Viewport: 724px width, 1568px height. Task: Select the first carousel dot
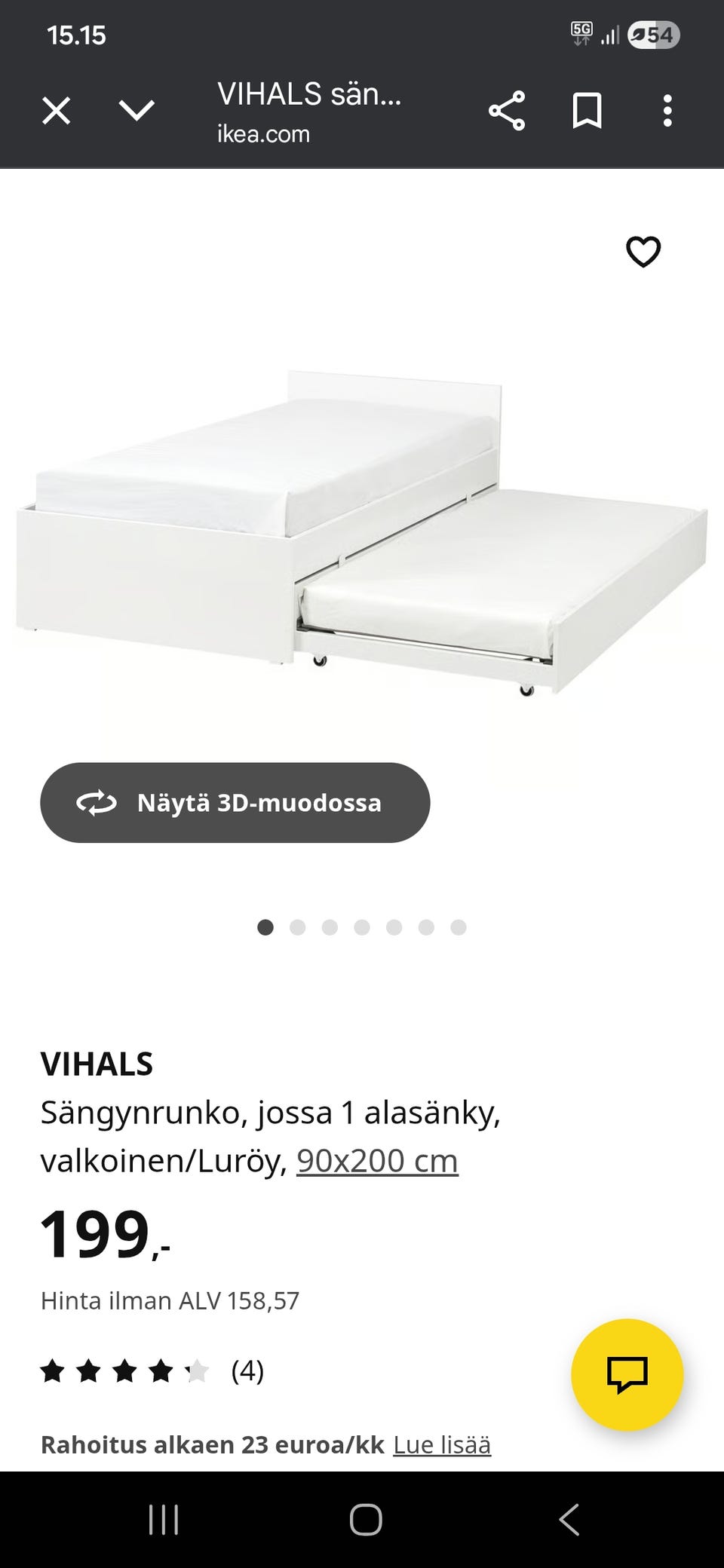tap(266, 927)
